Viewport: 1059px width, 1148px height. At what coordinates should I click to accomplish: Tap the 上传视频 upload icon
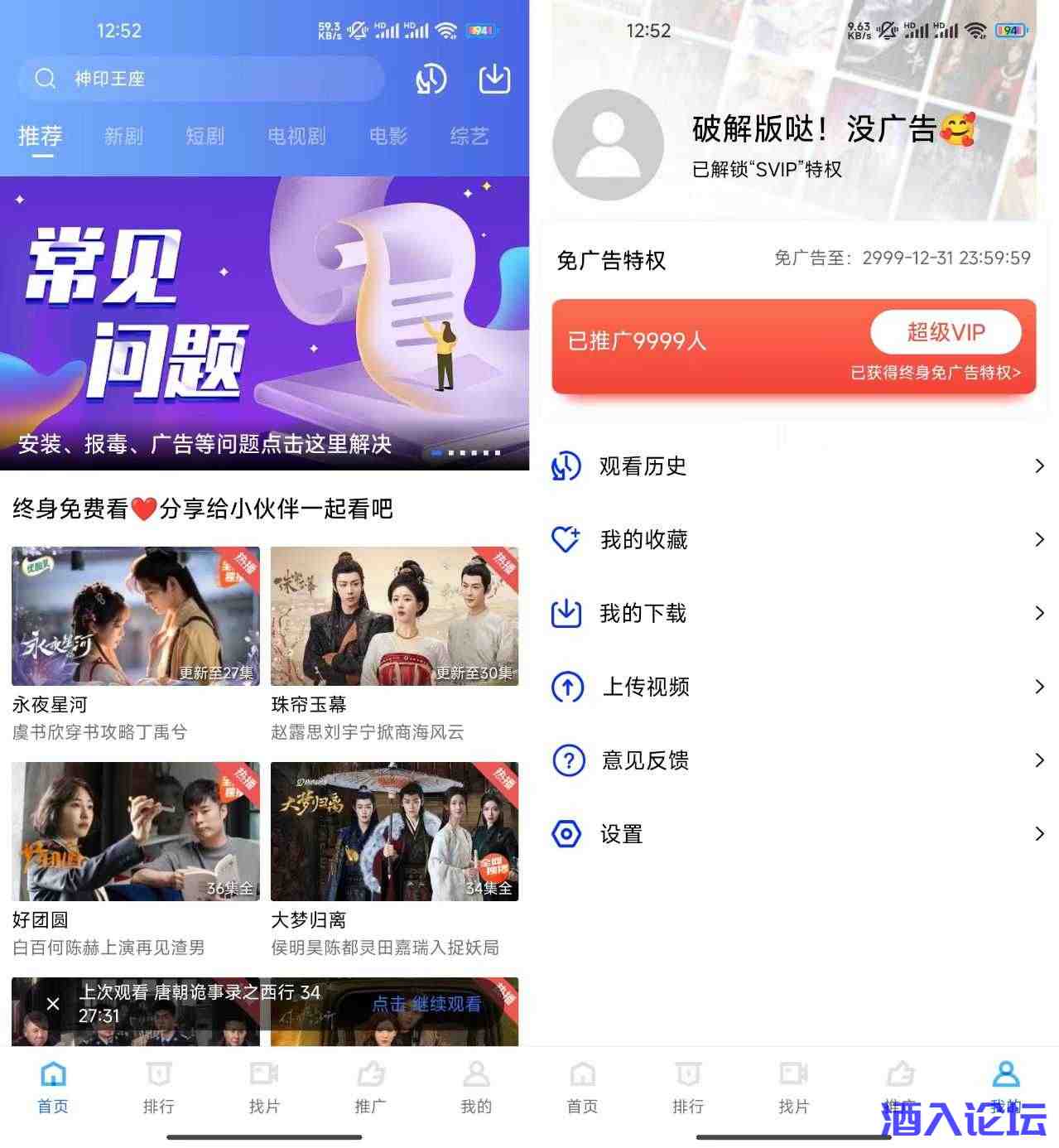(566, 687)
